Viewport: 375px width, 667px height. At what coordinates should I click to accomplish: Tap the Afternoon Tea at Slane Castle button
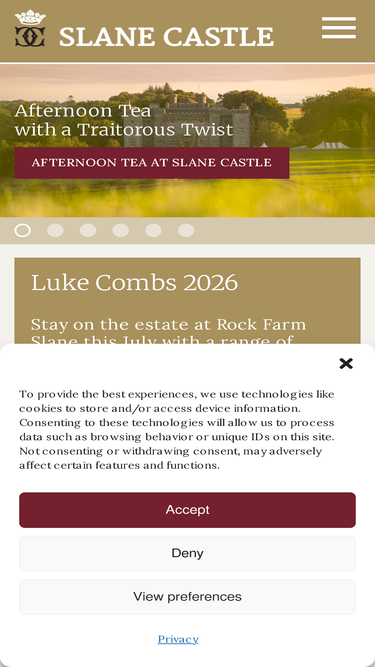(x=152, y=163)
